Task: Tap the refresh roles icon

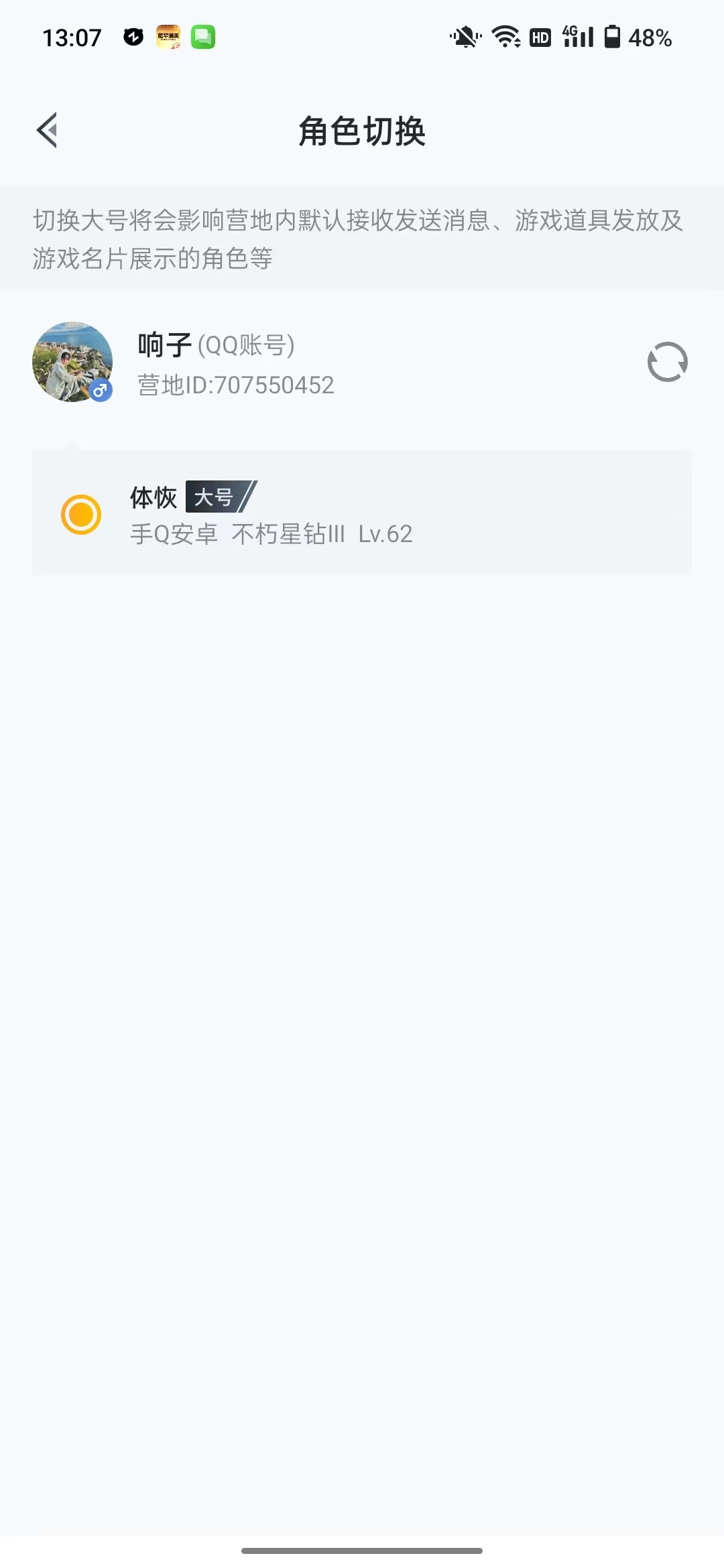Action: (668, 362)
